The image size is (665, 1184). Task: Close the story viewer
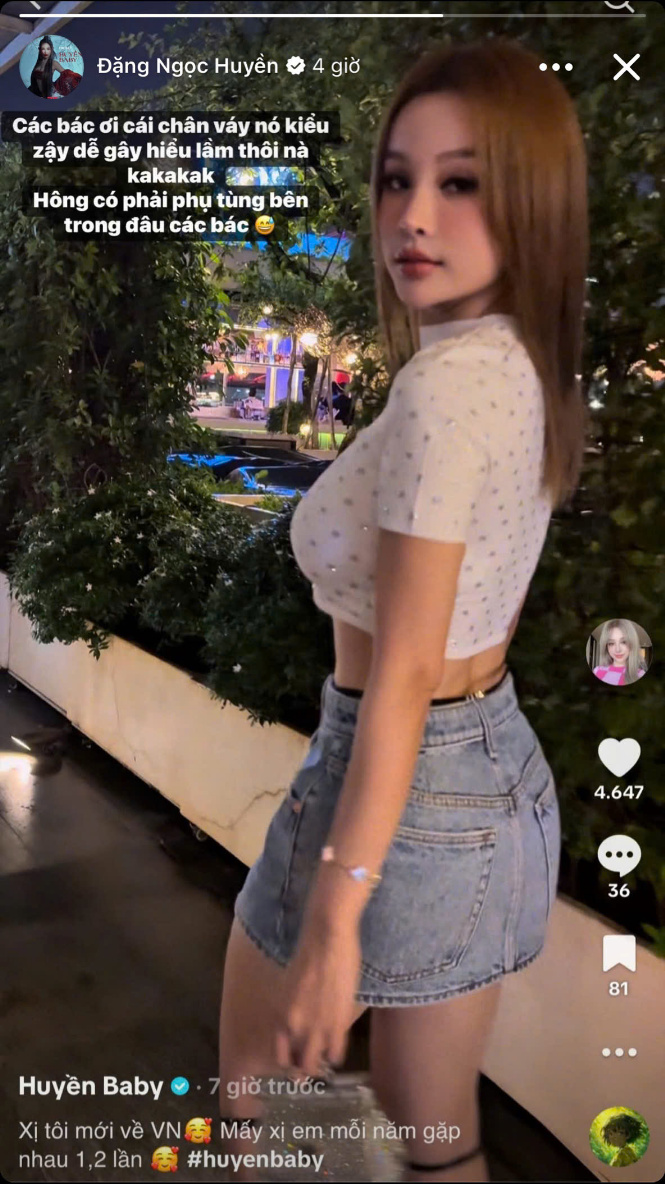tap(626, 67)
